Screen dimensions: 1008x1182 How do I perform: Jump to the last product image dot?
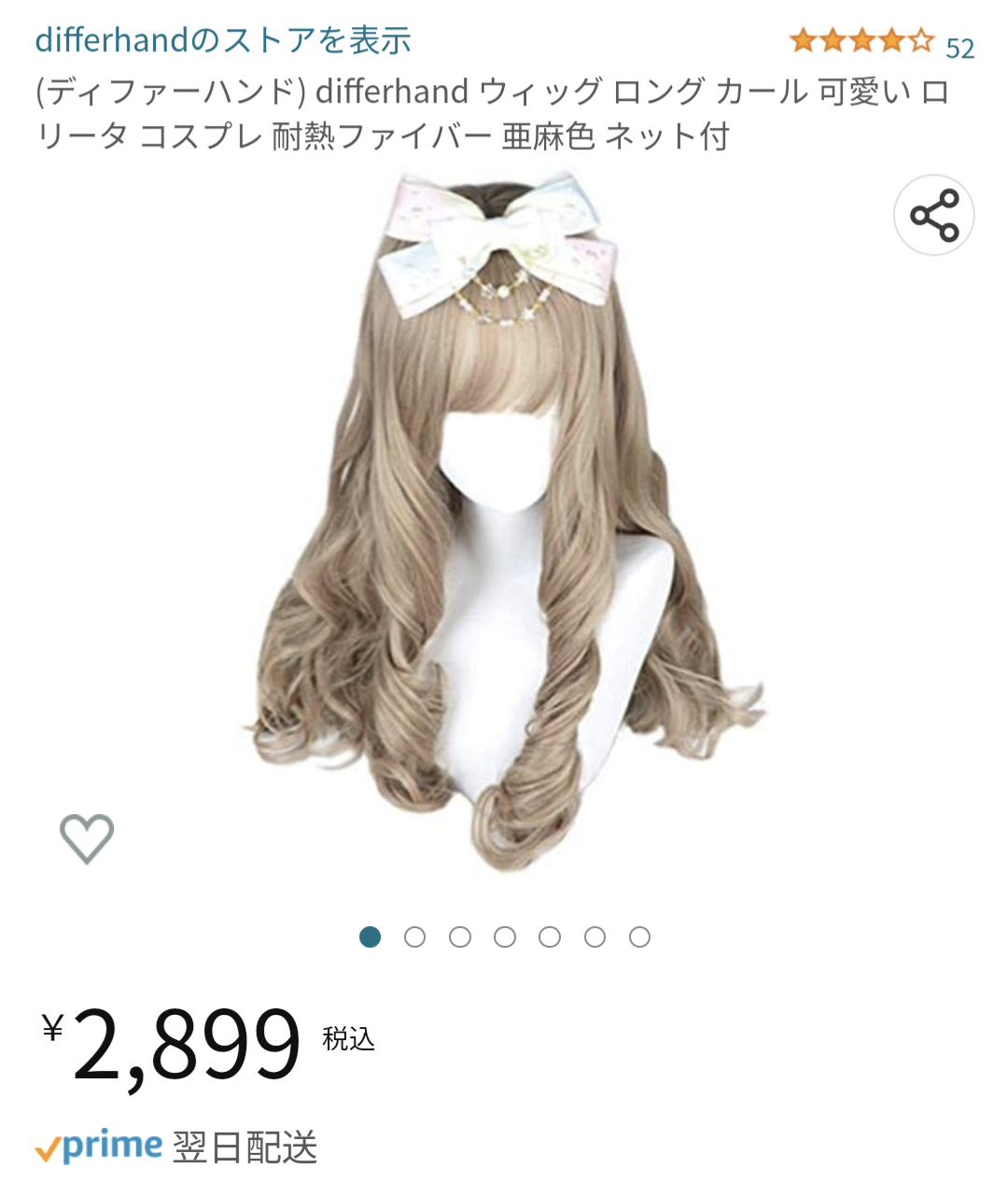[x=639, y=937]
